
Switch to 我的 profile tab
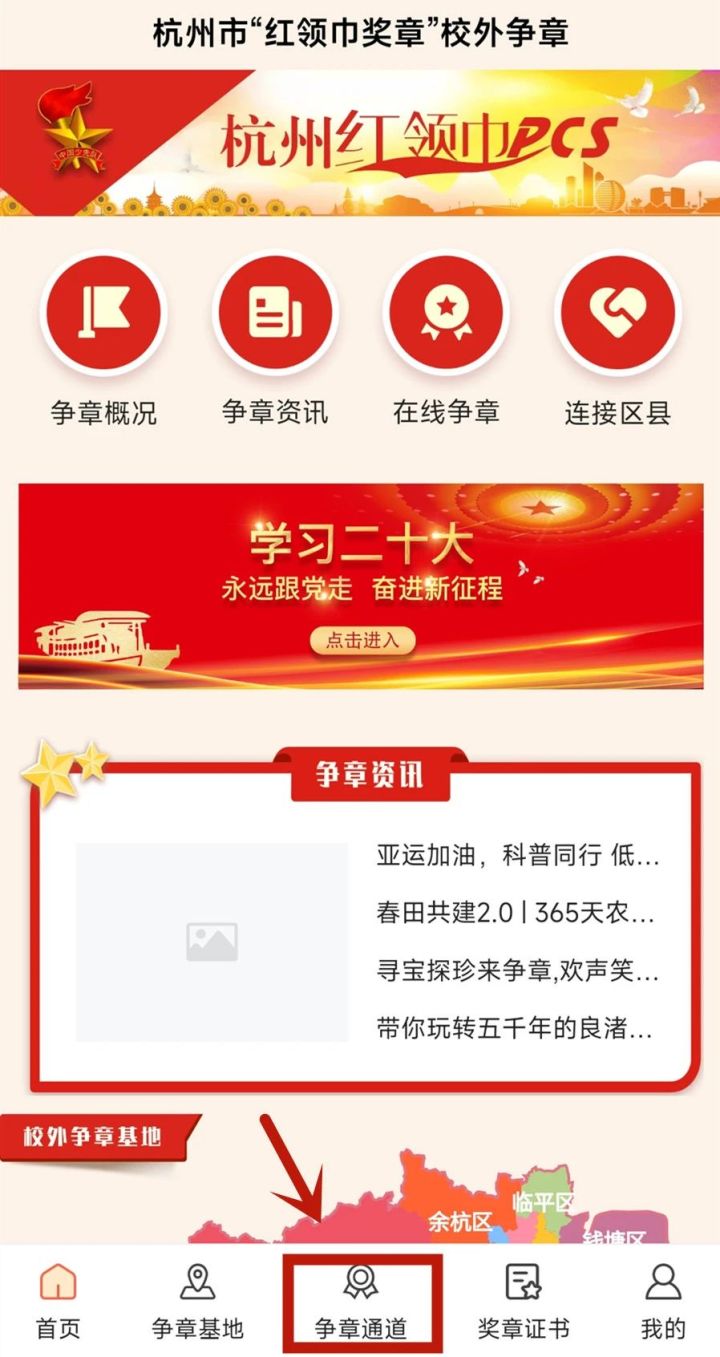pos(663,1301)
